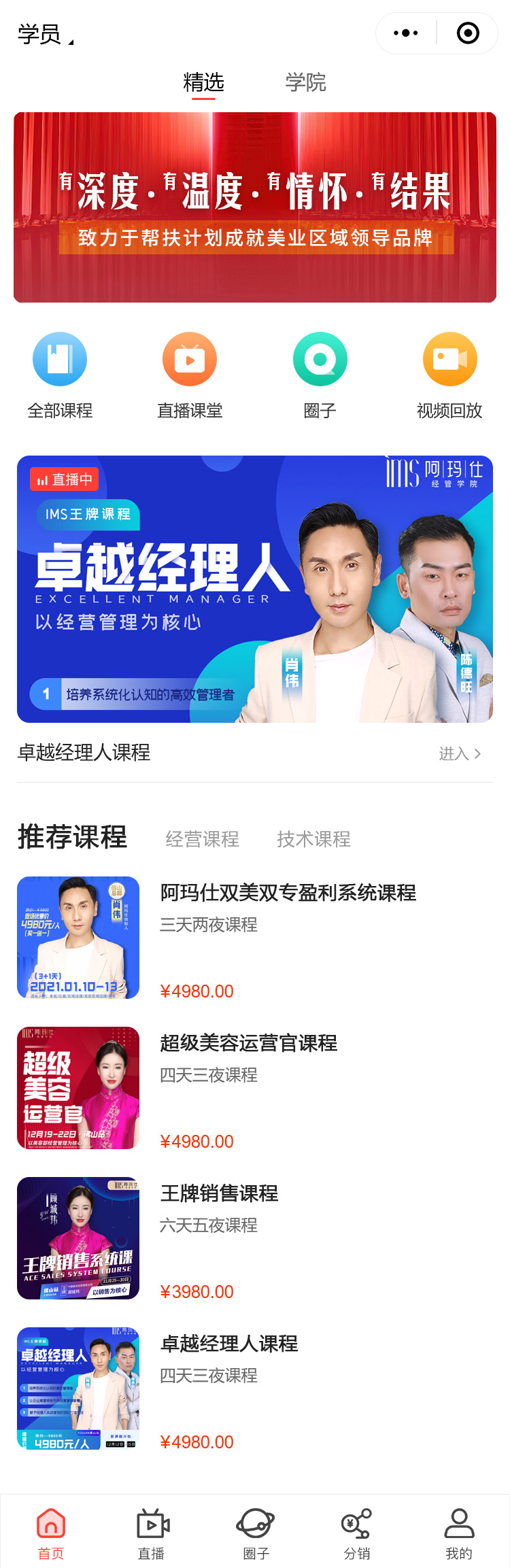Tap 进入 to enter 卓越经理人课程
The width and height of the screenshot is (510, 1568).
point(460,753)
